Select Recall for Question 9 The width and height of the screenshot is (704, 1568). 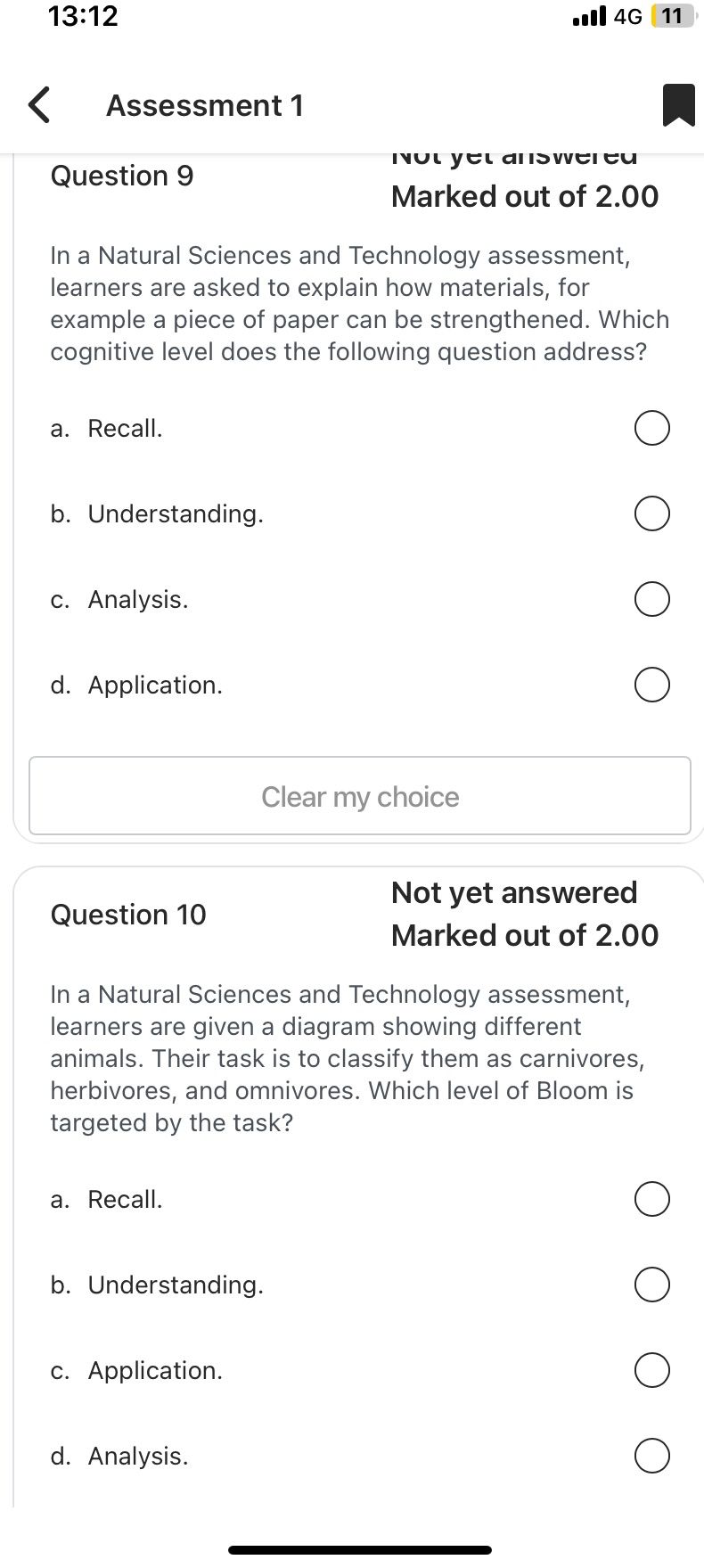pos(651,428)
